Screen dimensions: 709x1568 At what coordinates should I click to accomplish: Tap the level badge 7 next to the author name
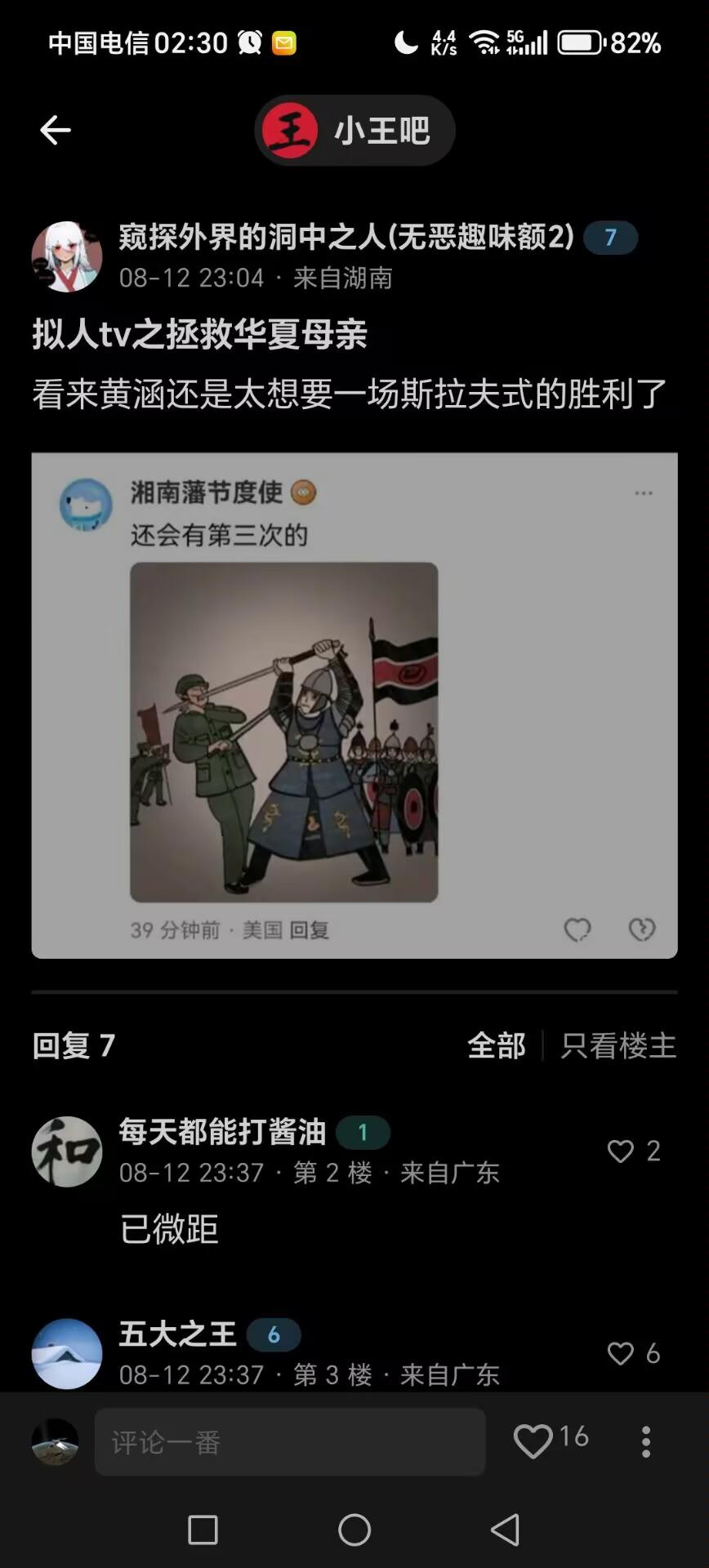click(x=610, y=238)
